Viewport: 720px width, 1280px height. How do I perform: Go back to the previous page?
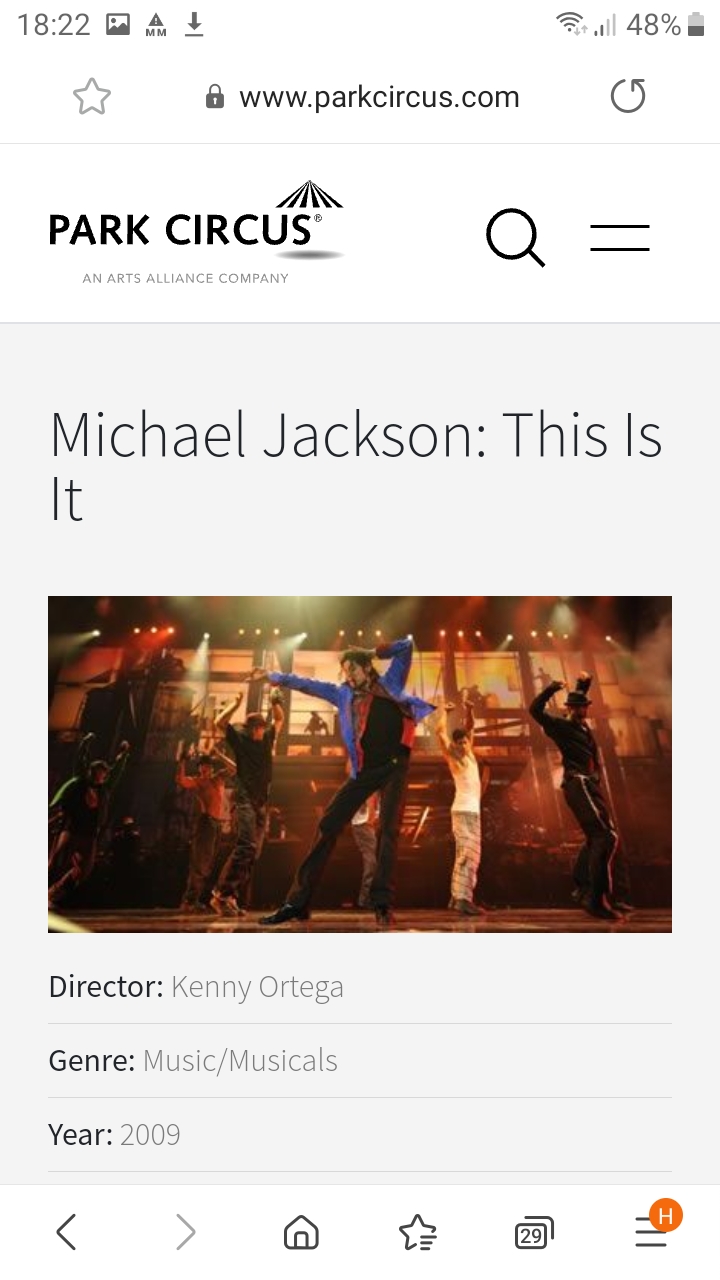click(x=66, y=1232)
